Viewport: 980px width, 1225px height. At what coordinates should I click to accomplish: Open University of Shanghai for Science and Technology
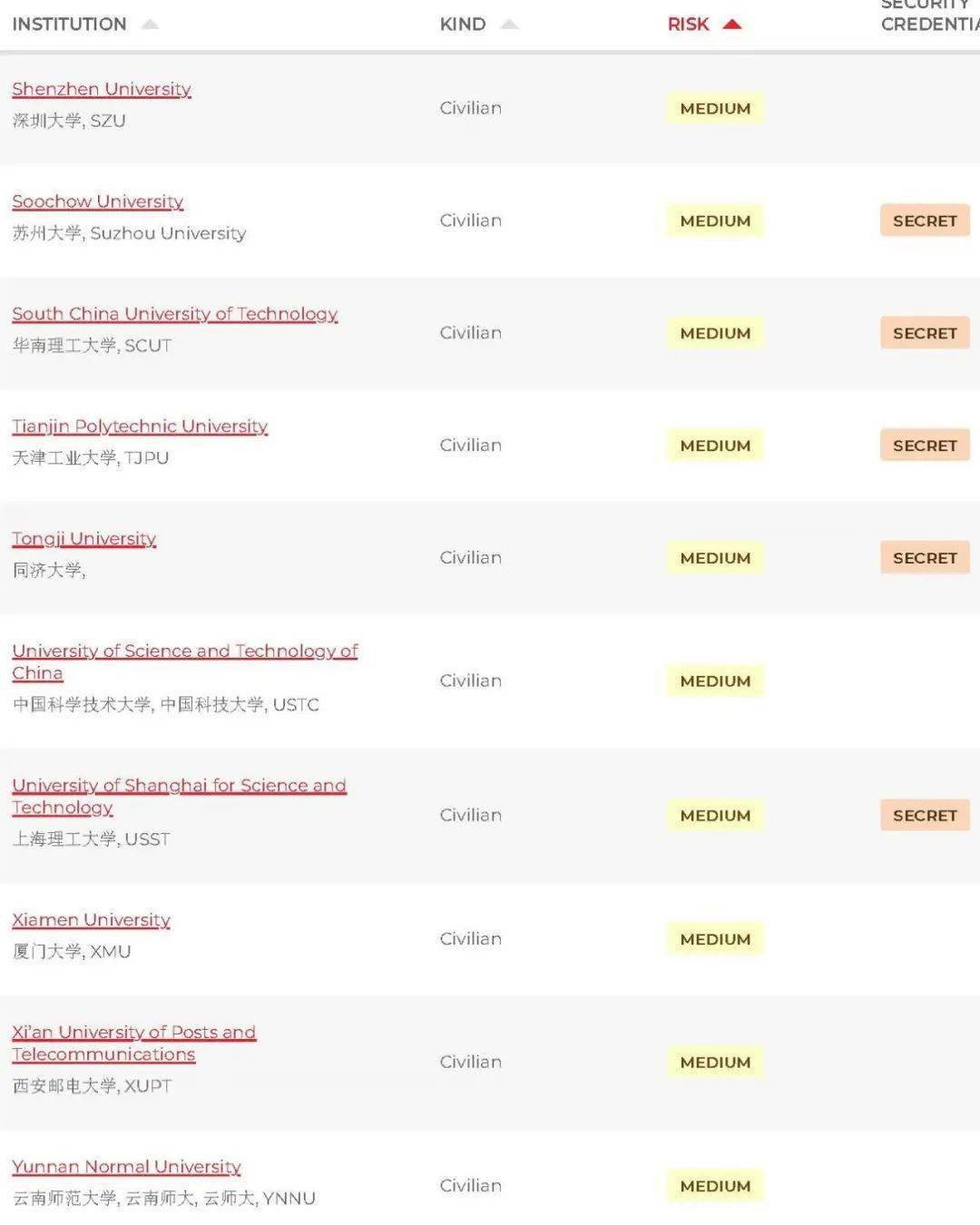click(179, 796)
